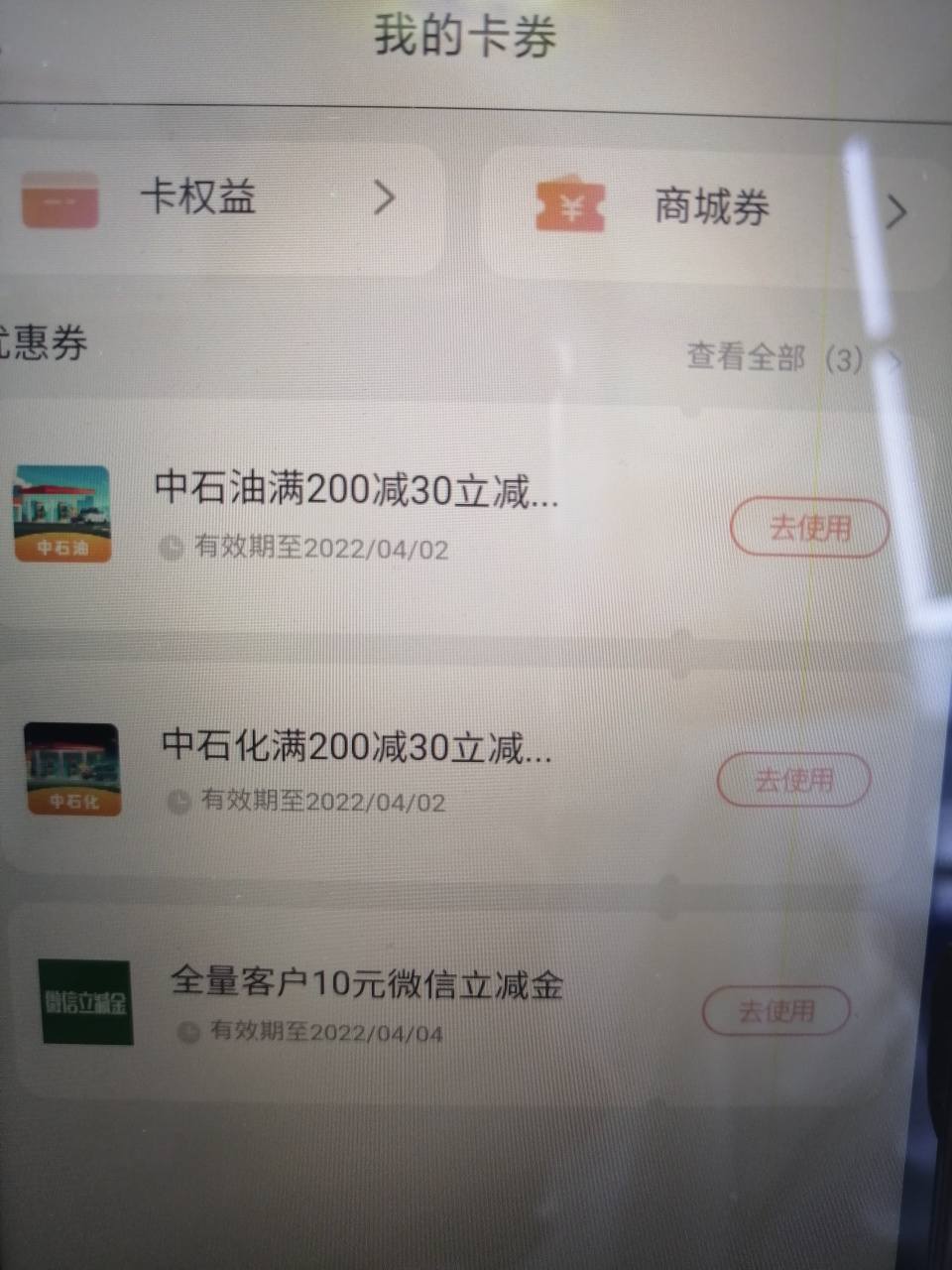Select the 中石化 gas station logo
Image resolution: width=952 pixels, height=1270 pixels.
pyautogui.click(x=71, y=769)
